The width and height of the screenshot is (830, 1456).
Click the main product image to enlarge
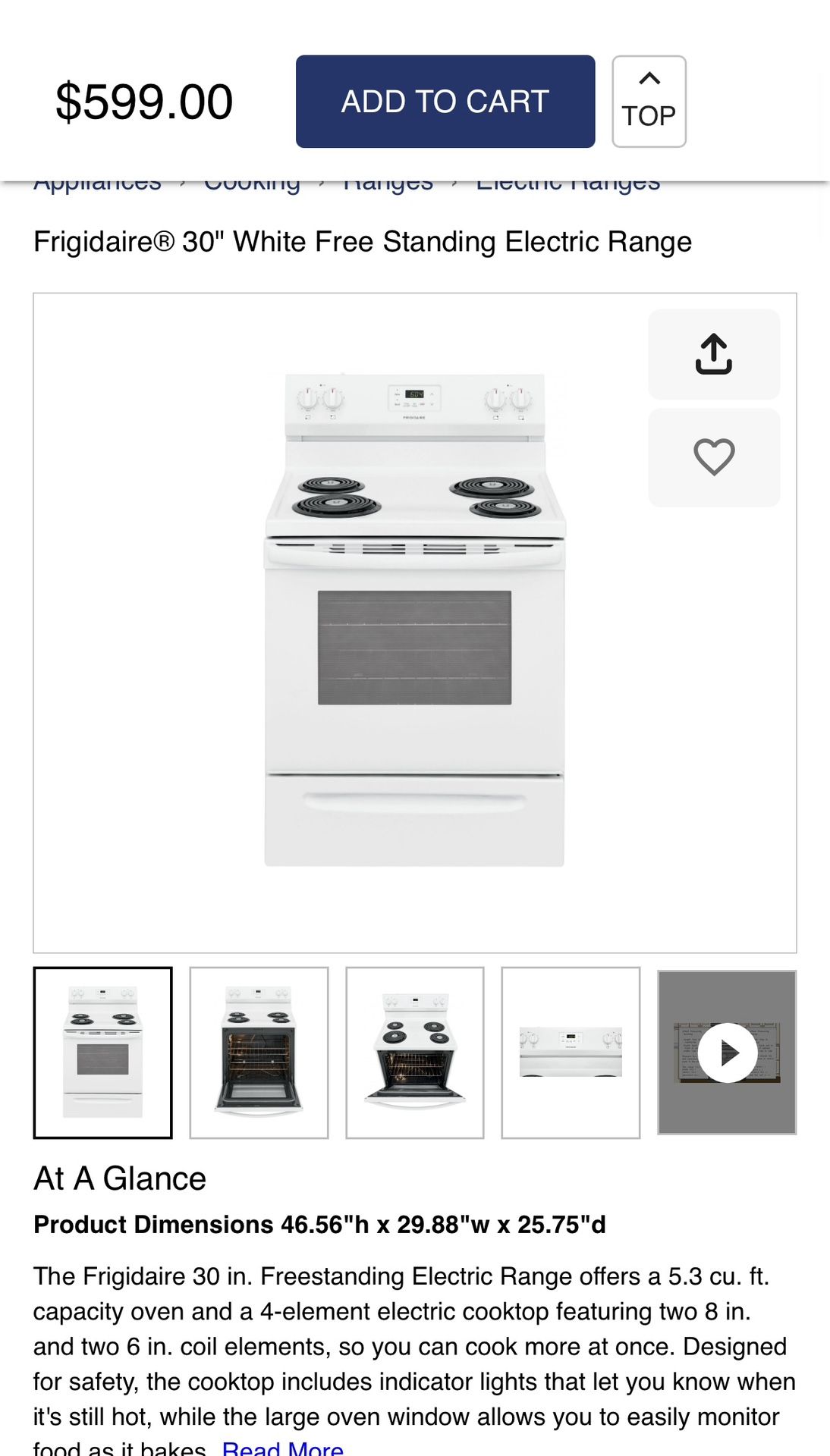click(x=415, y=620)
